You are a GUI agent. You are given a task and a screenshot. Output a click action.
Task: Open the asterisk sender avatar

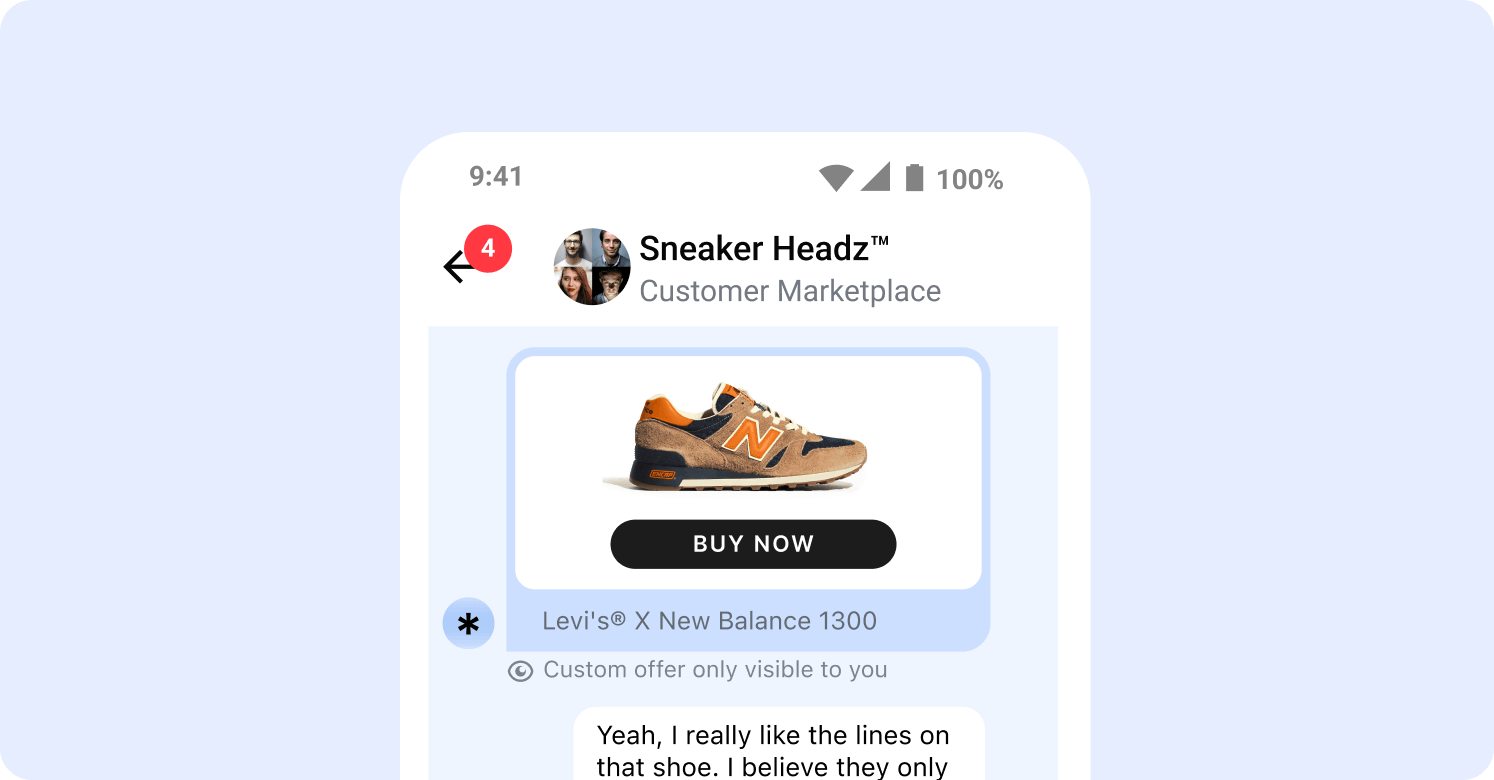tap(468, 624)
